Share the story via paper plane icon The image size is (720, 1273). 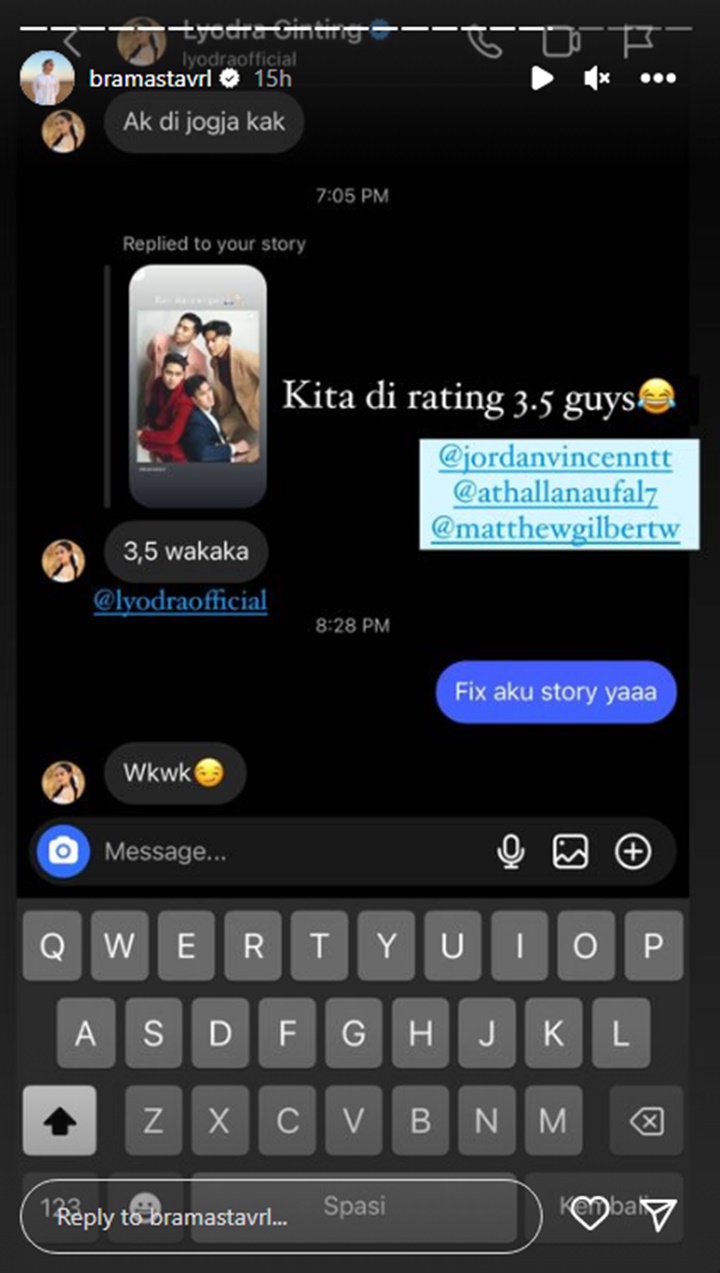(x=660, y=1215)
